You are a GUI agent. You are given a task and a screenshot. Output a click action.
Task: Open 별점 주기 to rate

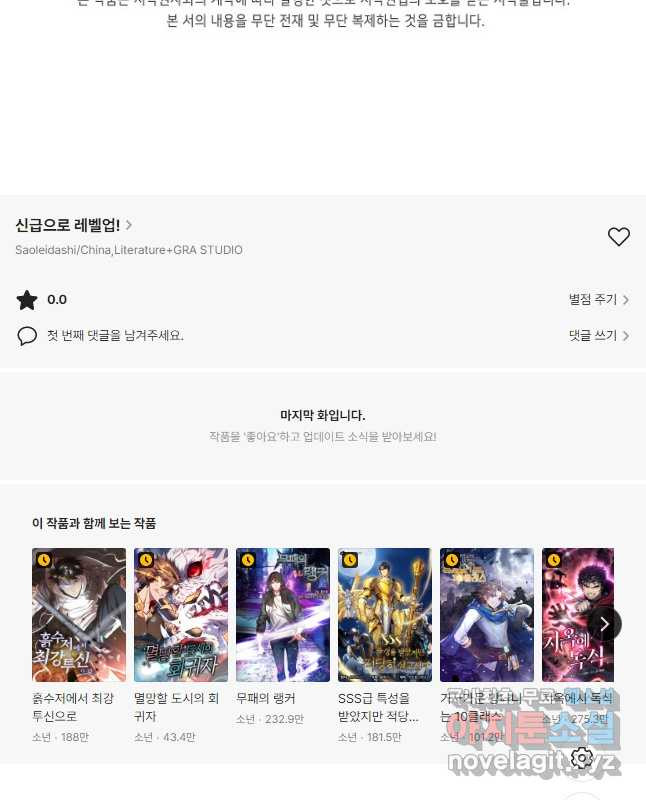click(x=598, y=300)
